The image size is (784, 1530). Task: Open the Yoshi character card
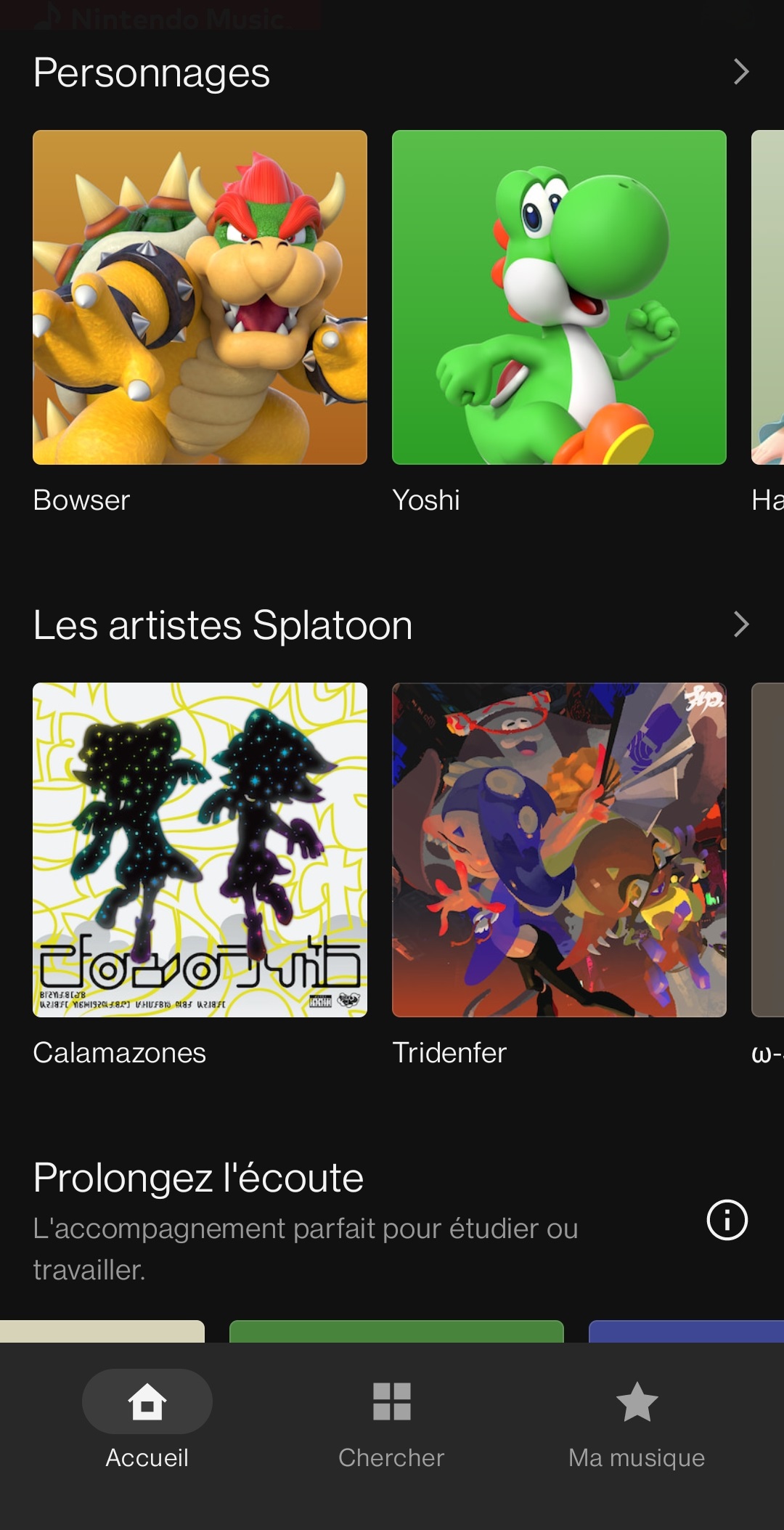(x=559, y=298)
